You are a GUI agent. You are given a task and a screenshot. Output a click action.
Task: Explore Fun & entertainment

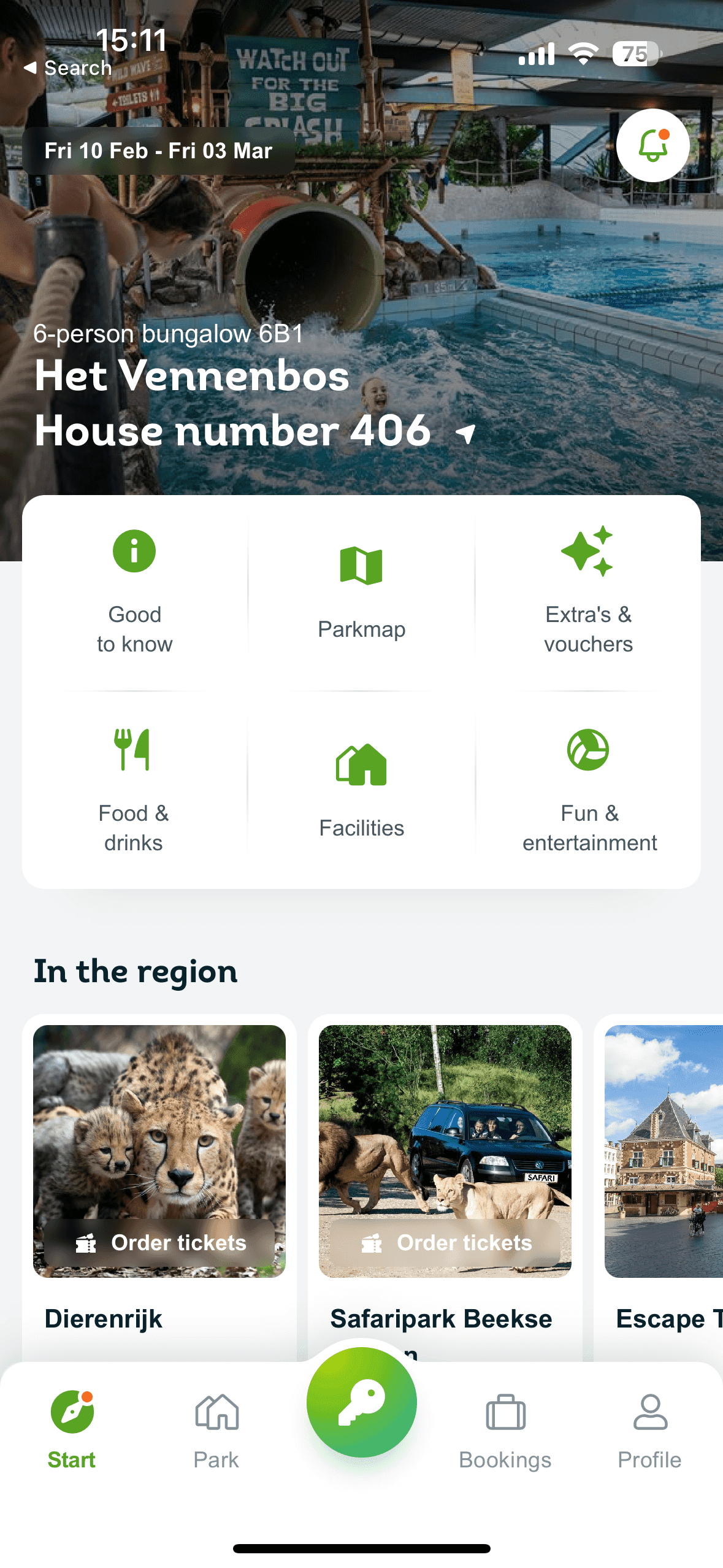pyautogui.click(x=589, y=790)
